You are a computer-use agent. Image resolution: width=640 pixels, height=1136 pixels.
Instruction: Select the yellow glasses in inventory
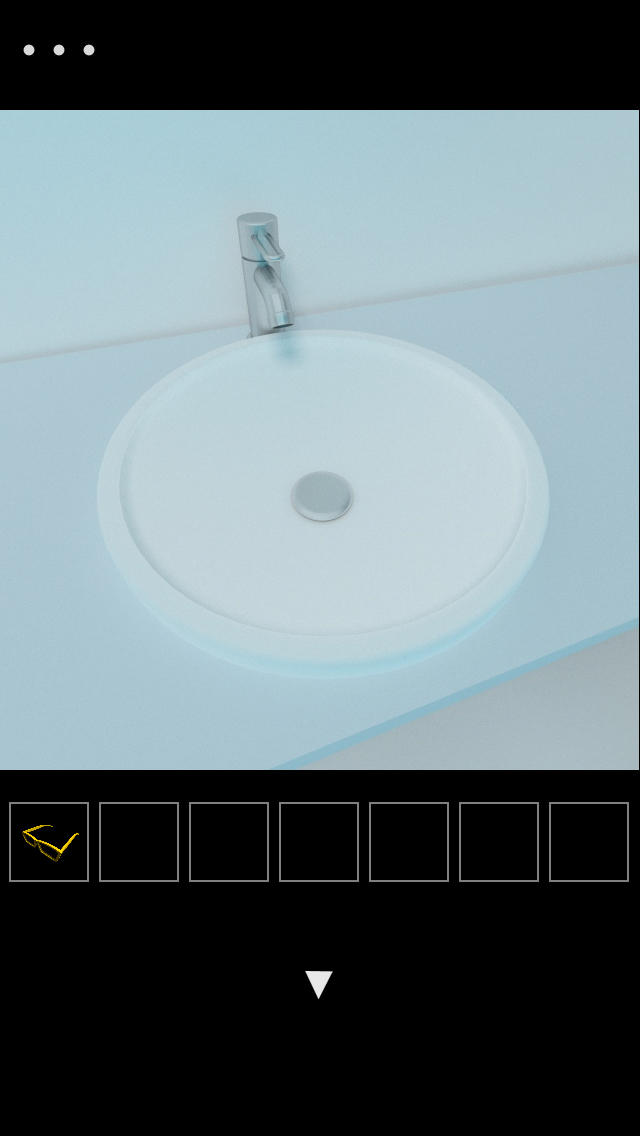[49, 842]
